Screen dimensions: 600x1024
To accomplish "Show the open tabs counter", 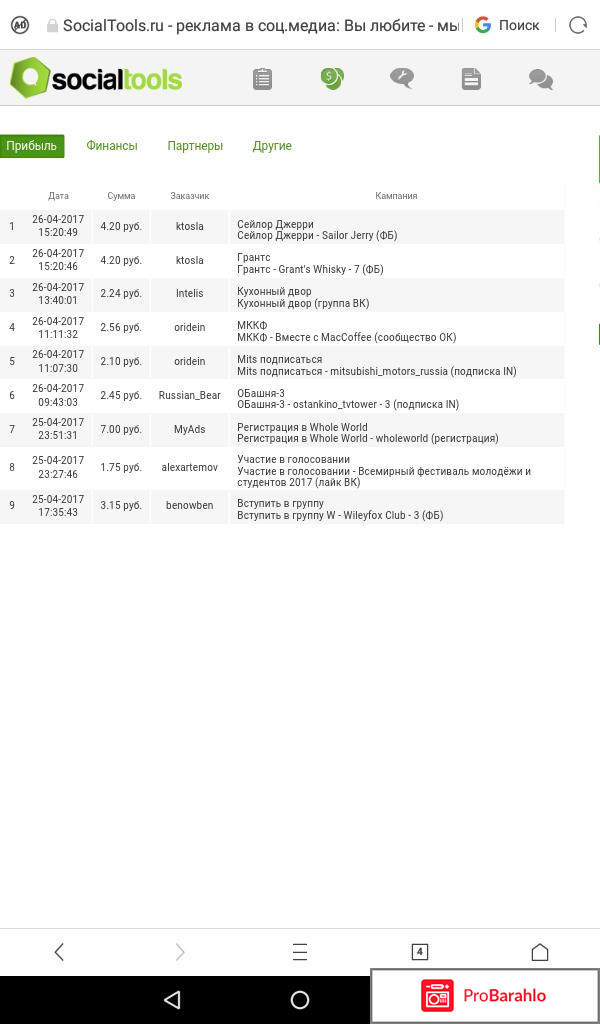I will point(420,952).
